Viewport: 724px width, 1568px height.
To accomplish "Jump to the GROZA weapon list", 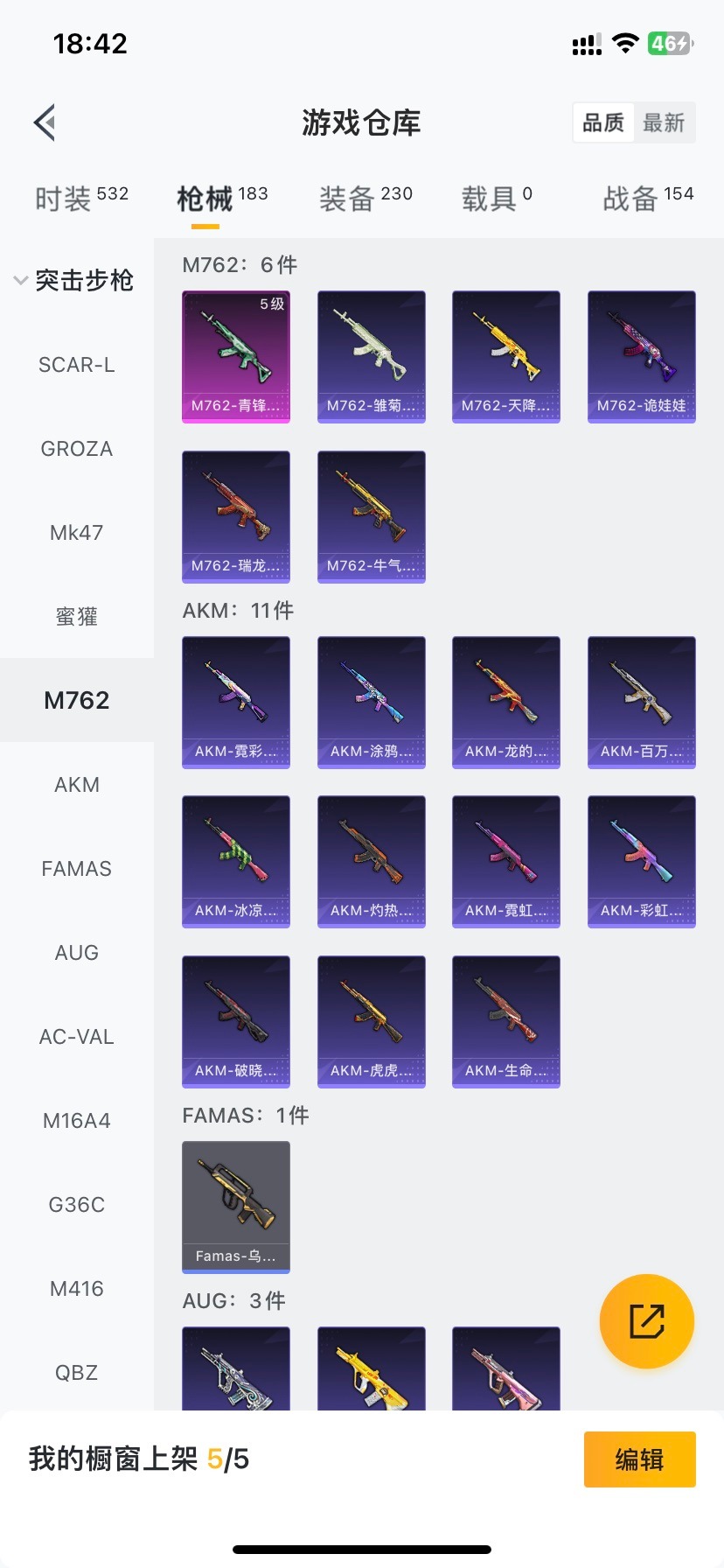I will [77, 449].
